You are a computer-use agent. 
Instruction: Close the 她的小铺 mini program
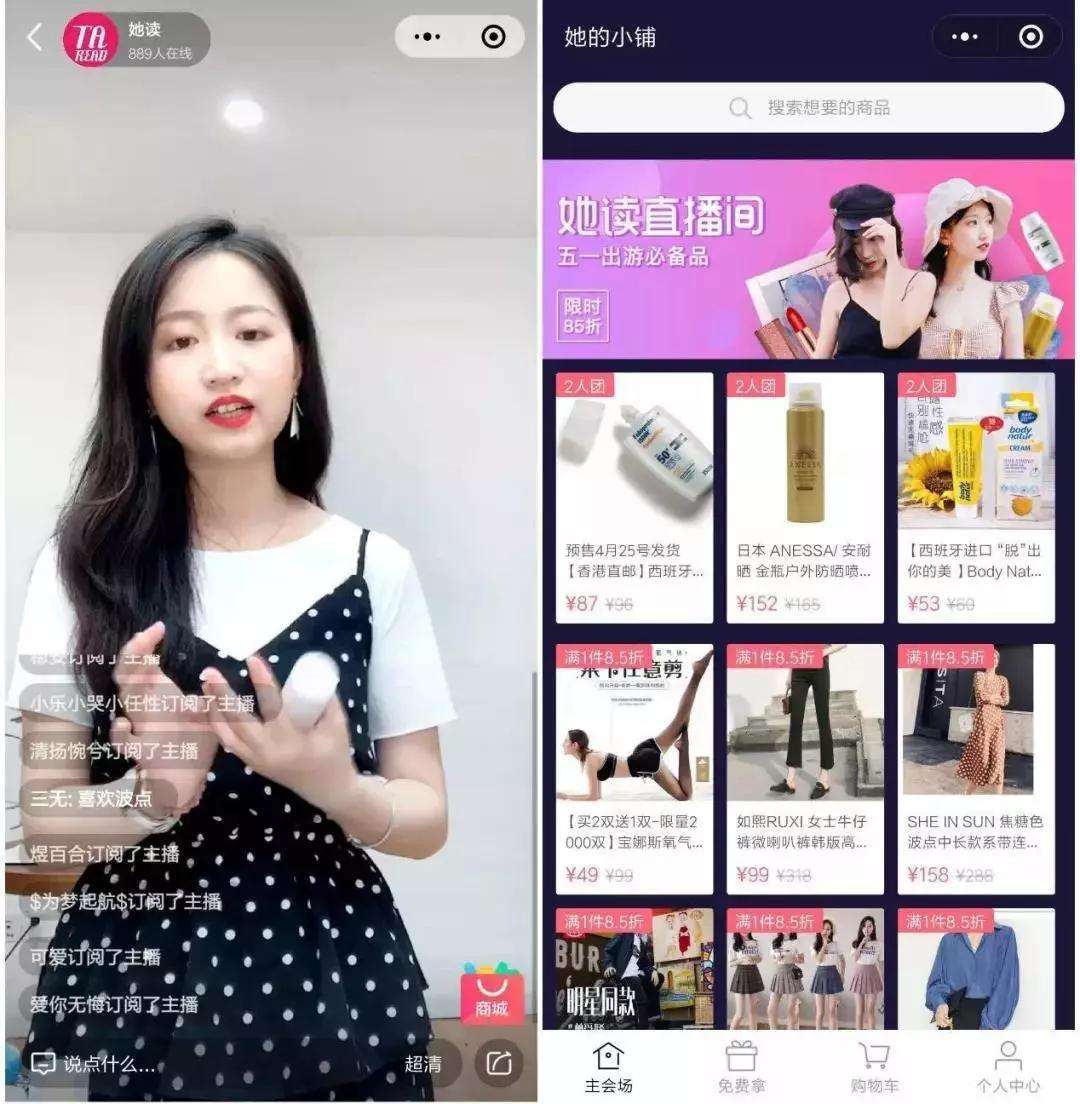[x=1030, y=37]
